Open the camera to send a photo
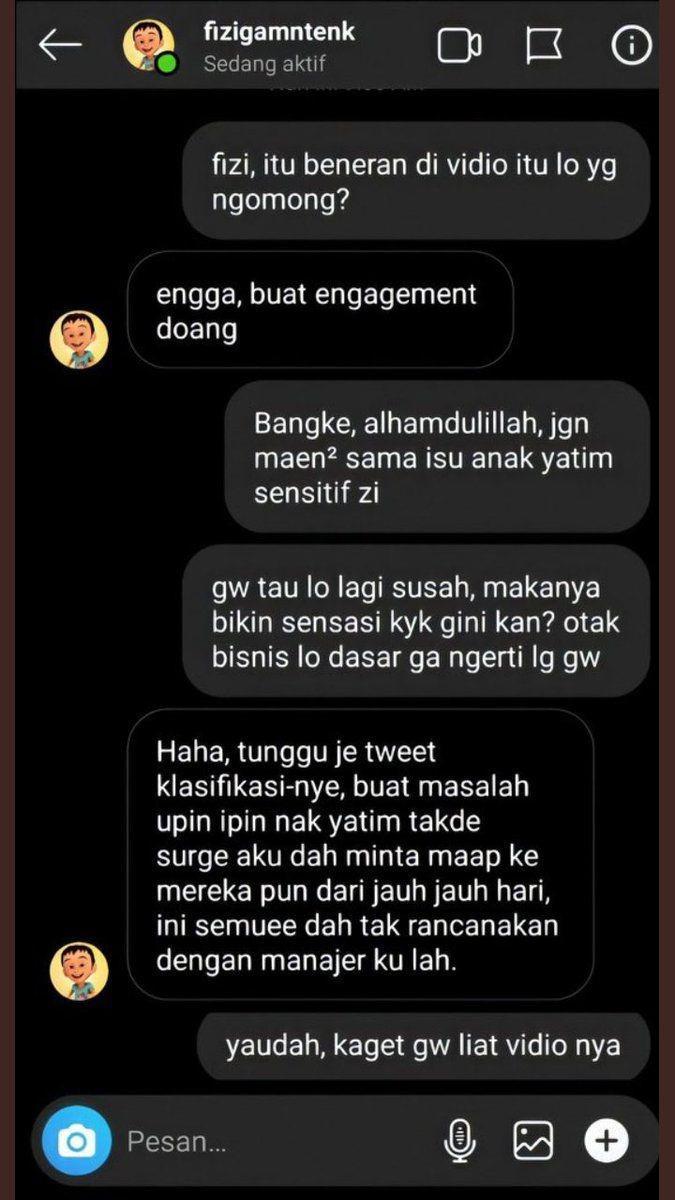675x1200 pixels. click(76, 1140)
